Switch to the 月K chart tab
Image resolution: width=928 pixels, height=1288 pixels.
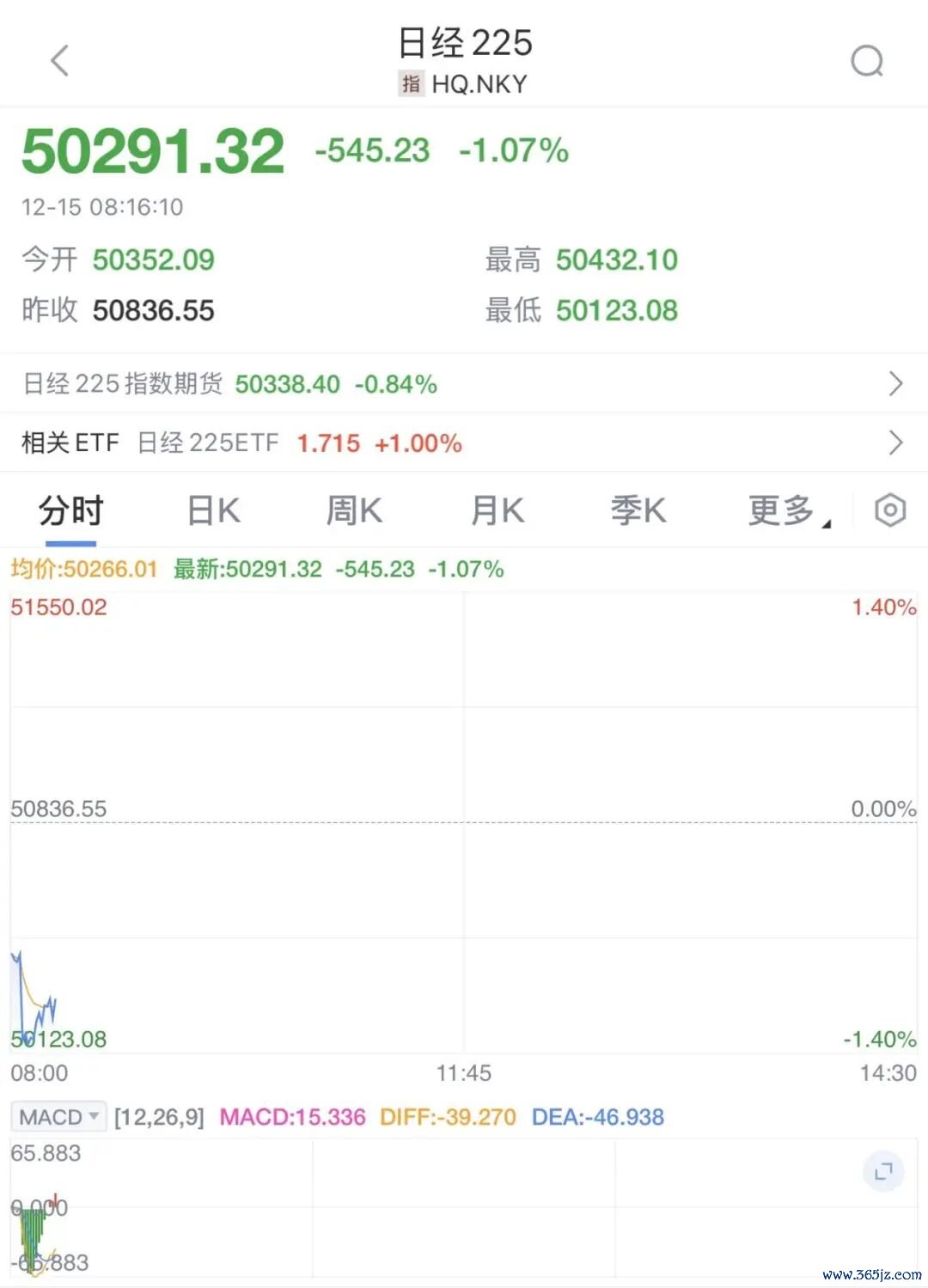(x=498, y=510)
